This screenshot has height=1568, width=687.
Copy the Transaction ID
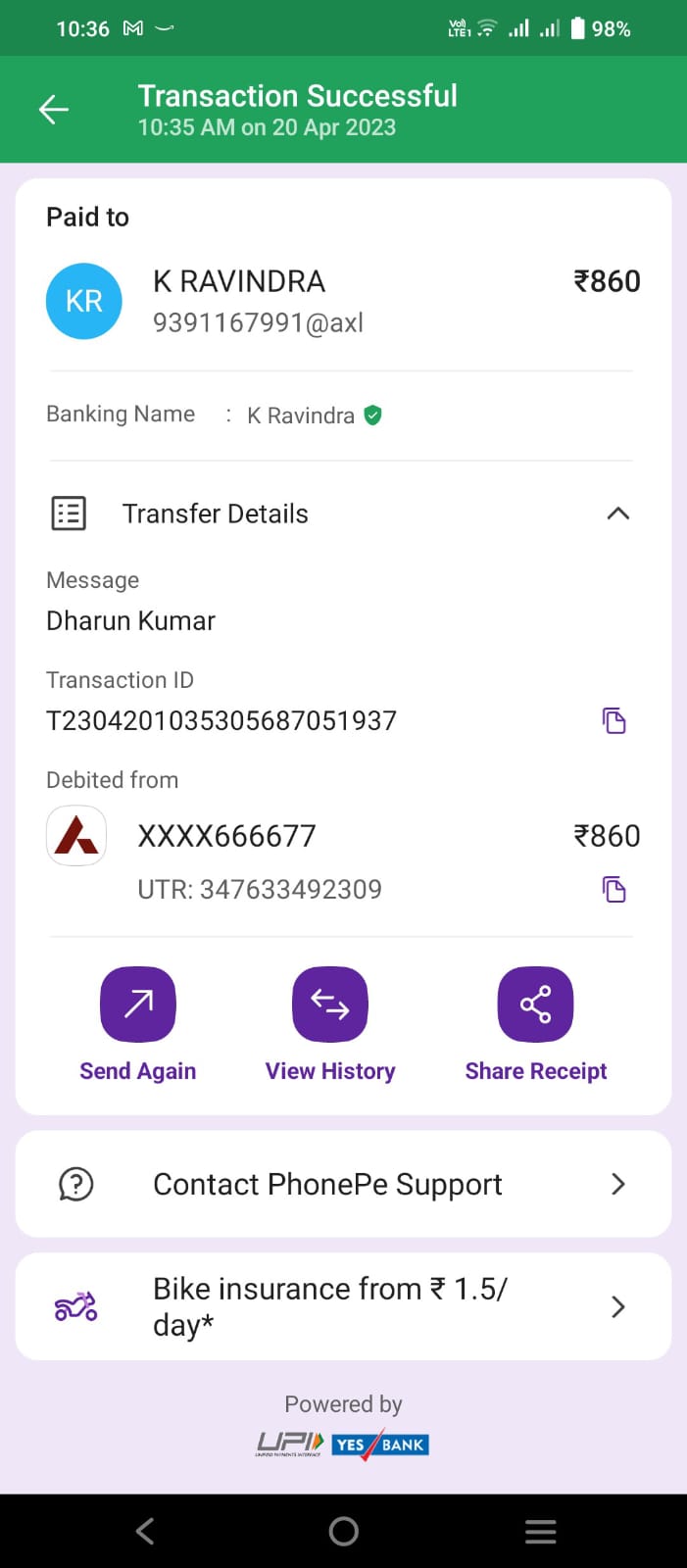tap(614, 721)
